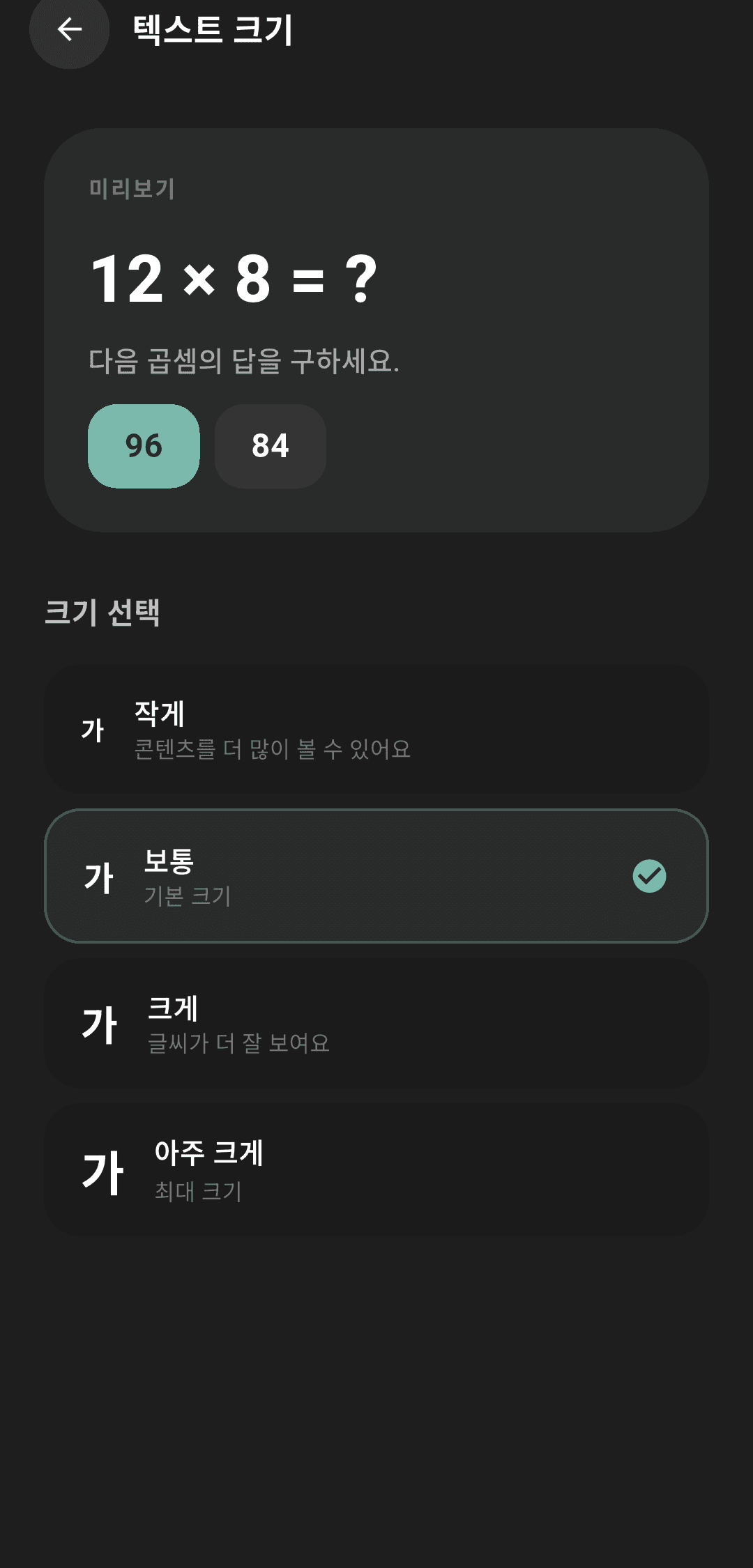The image size is (753, 1568).
Task: Tap the answer chip 84
Action: click(271, 447)
